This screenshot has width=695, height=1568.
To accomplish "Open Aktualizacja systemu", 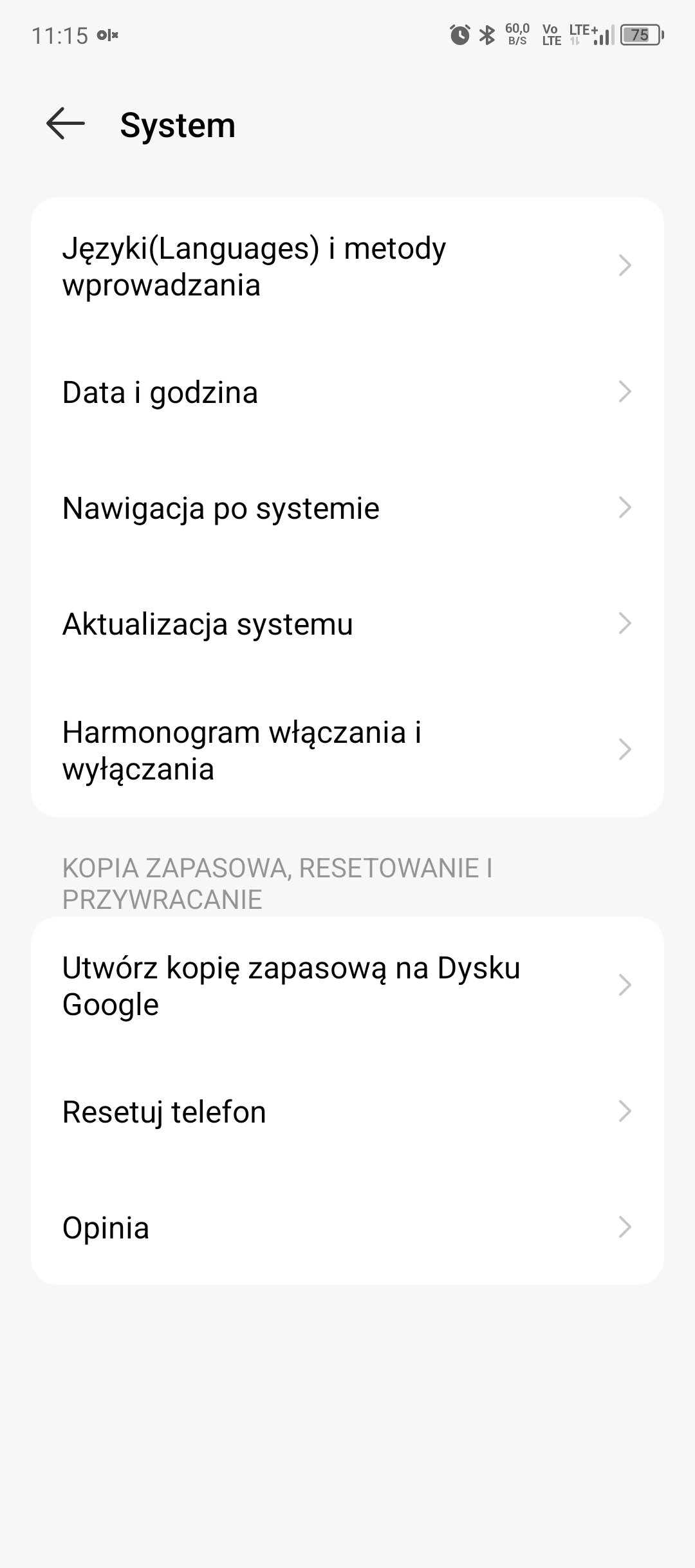I will [x=347, y=624].
